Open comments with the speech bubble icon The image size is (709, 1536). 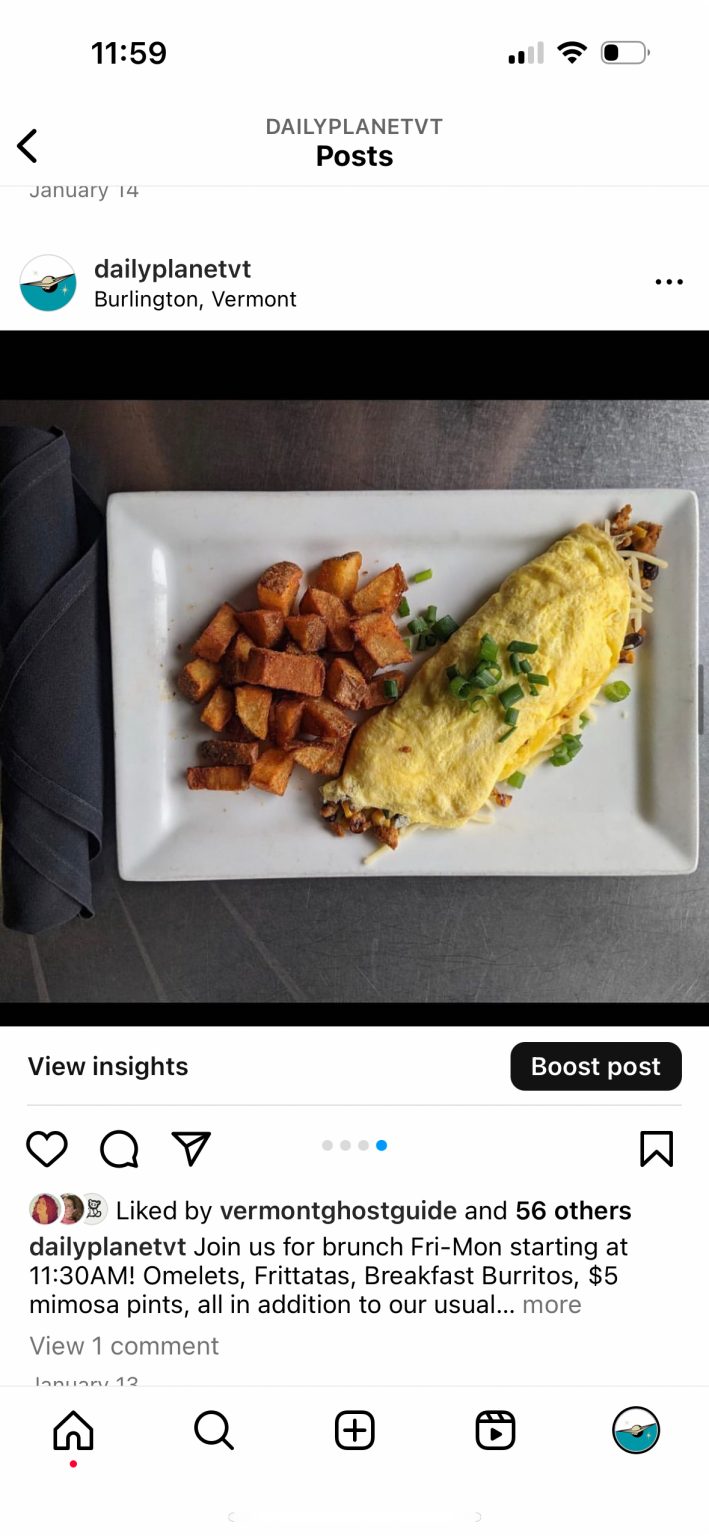[119, 1149]
